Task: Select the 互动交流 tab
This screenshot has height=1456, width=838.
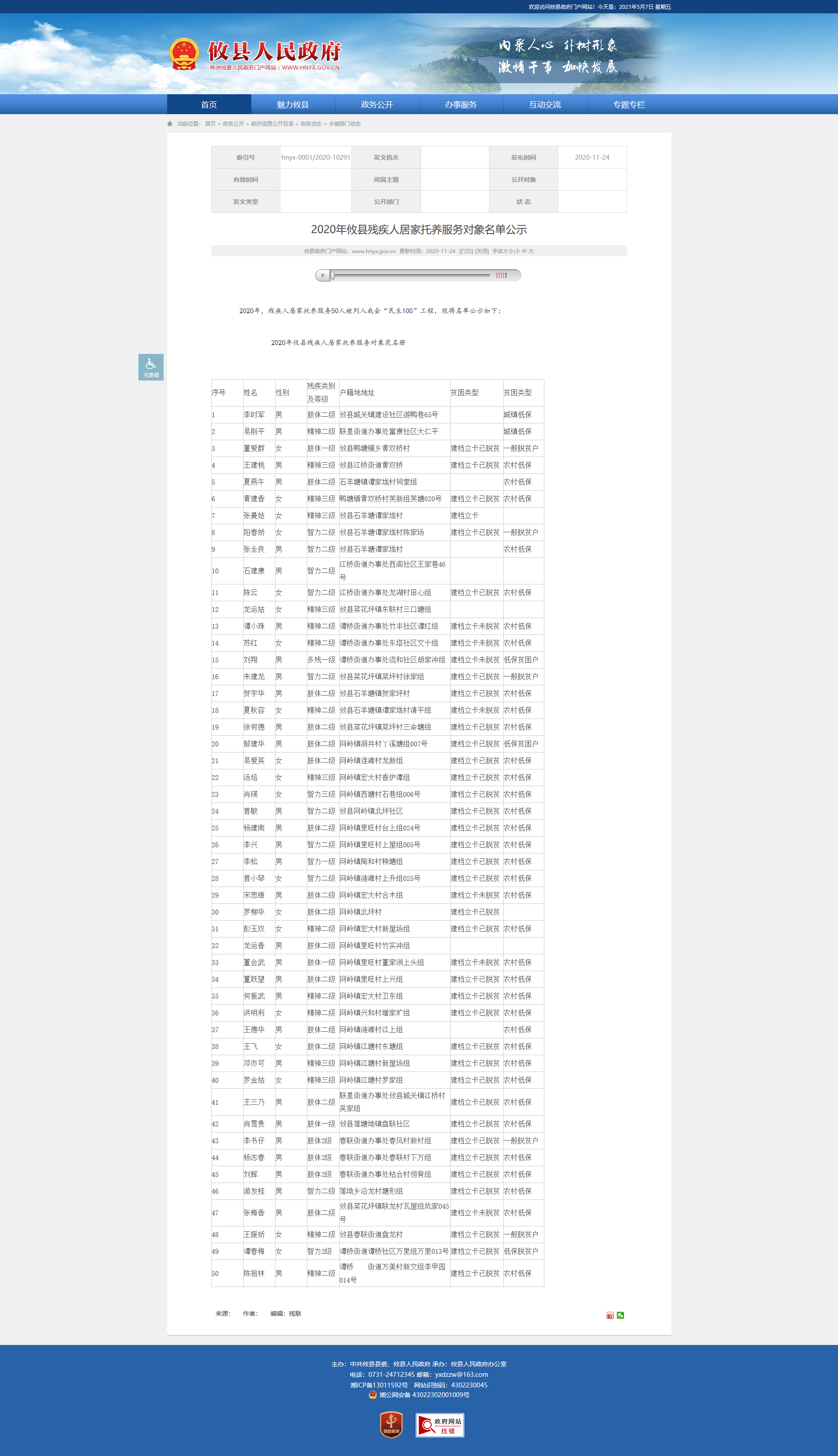Action: (x=545, y=104)
